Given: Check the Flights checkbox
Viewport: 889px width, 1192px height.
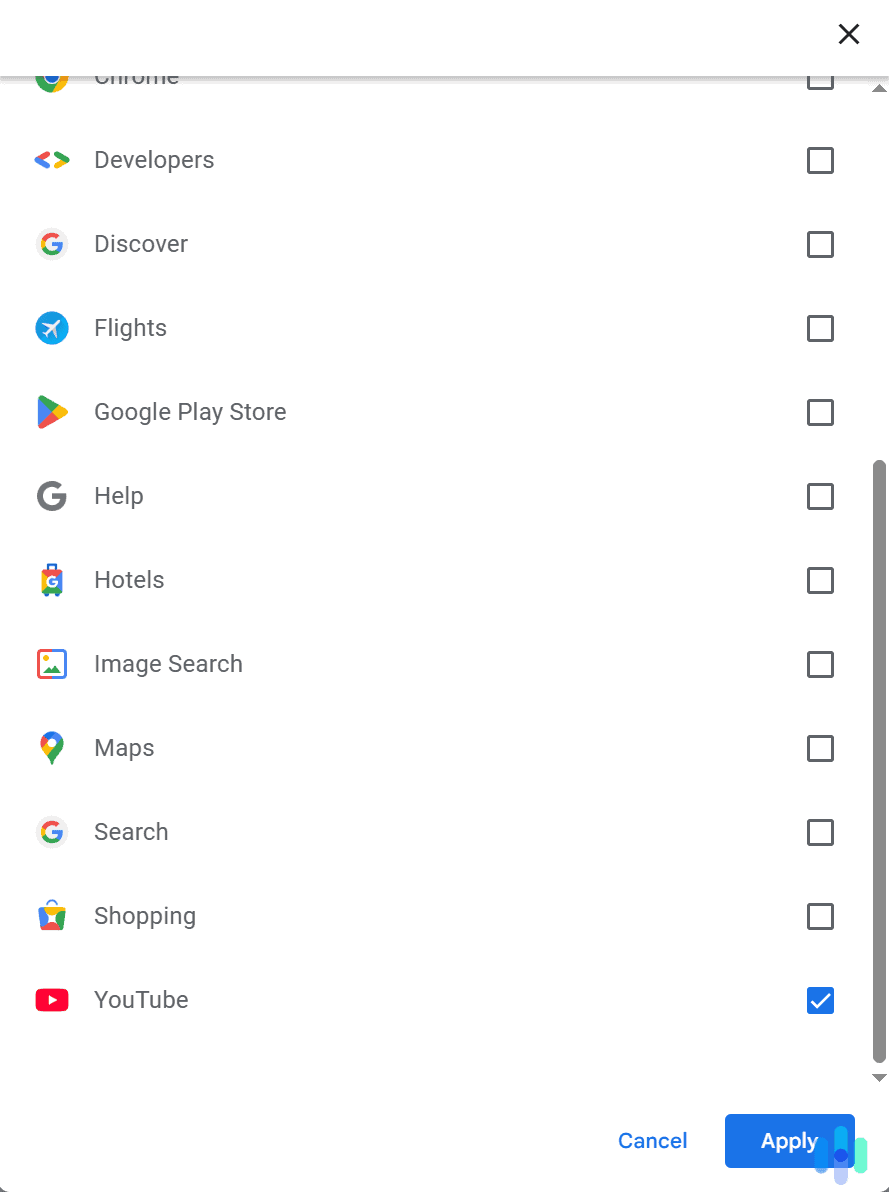Looking at the screenshot, I should tap(820, 328).
